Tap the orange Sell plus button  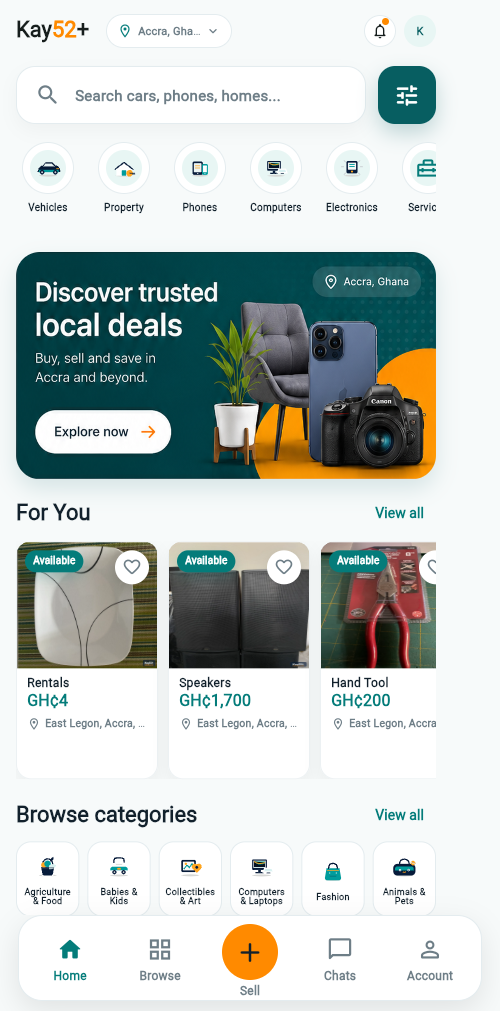[x=250, y=952]
